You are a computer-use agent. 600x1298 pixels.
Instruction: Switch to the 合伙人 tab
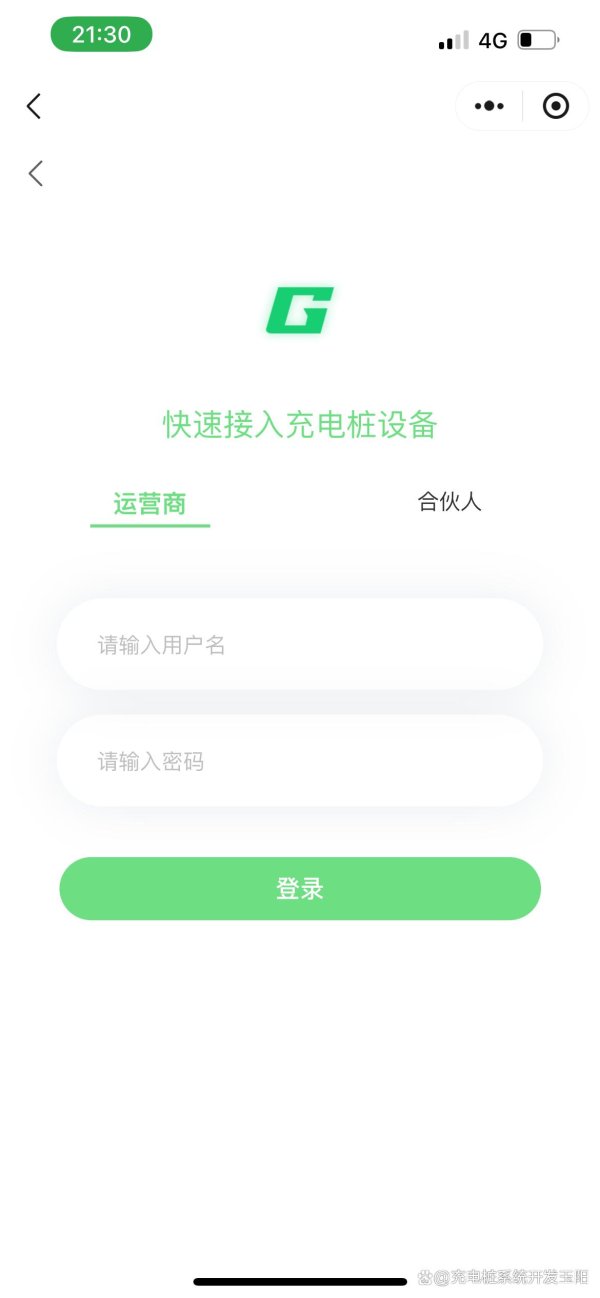(x=449, y=502)
